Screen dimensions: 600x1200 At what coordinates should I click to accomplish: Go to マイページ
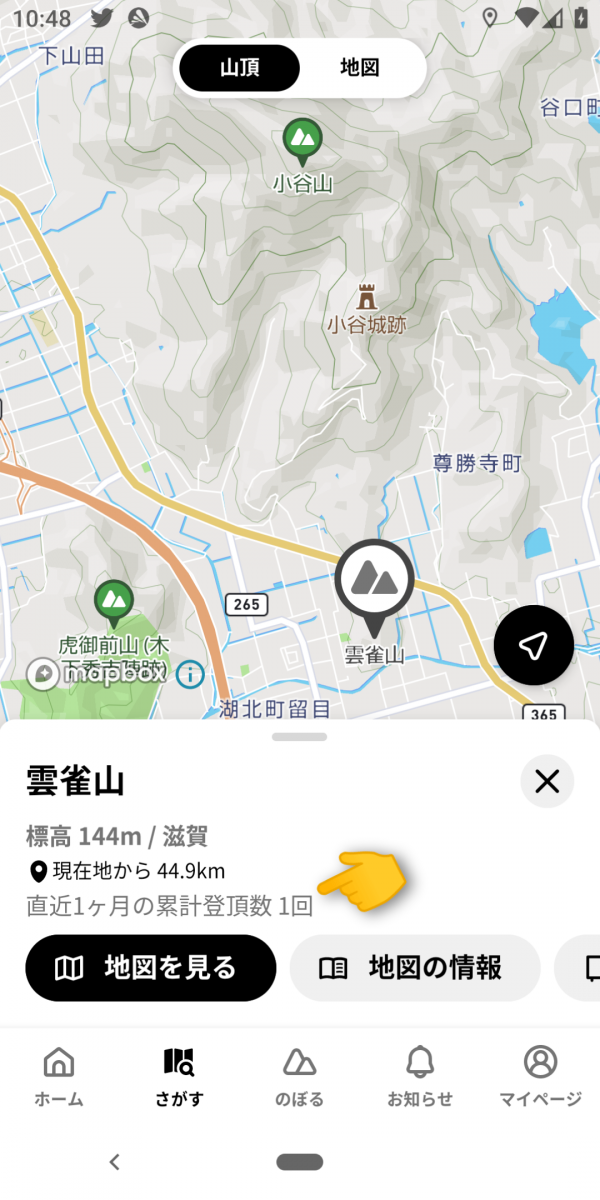(x=540, y=1076)
